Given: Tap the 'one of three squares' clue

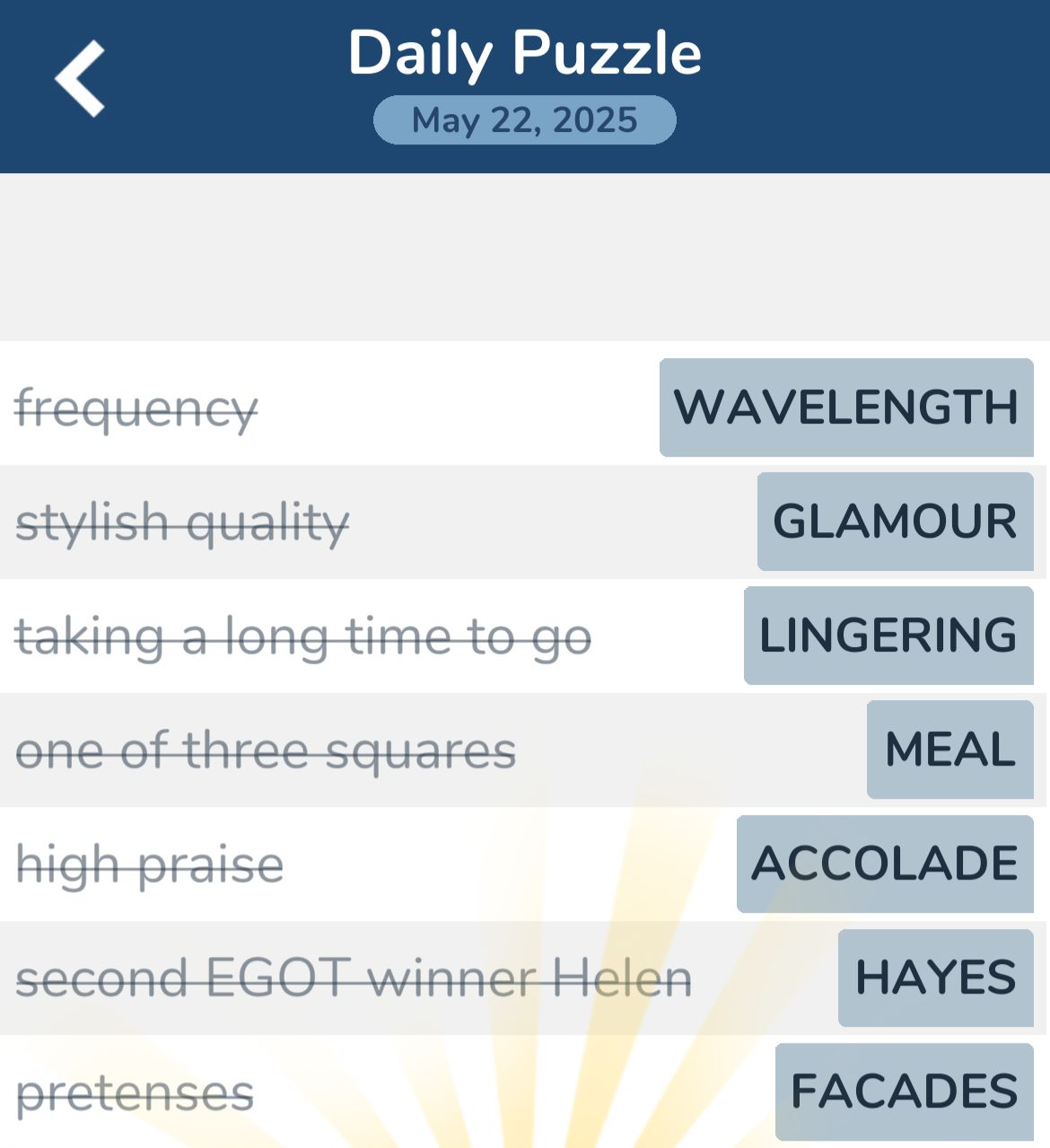Looking at the screenshot, I should [267, 751].
